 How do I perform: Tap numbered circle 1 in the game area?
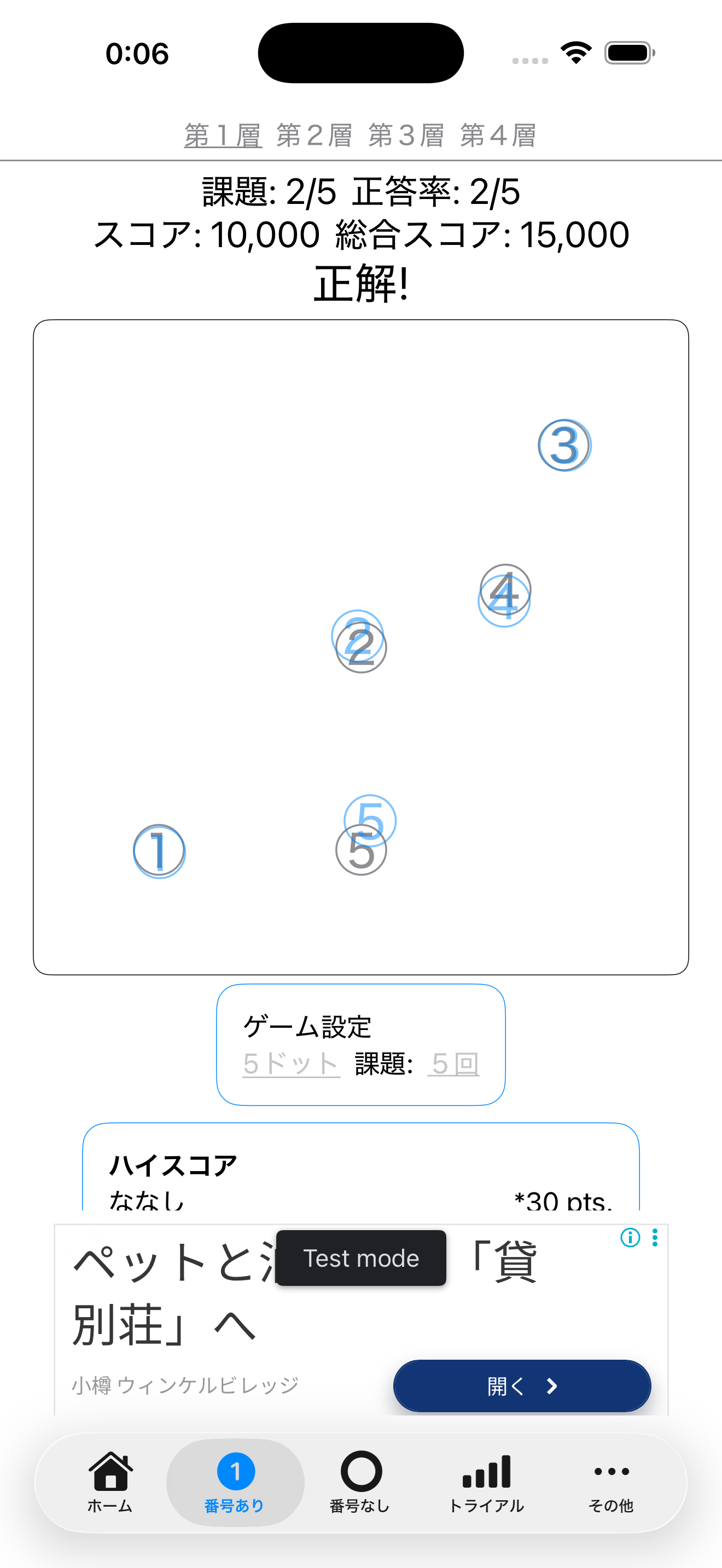[160, 851]
